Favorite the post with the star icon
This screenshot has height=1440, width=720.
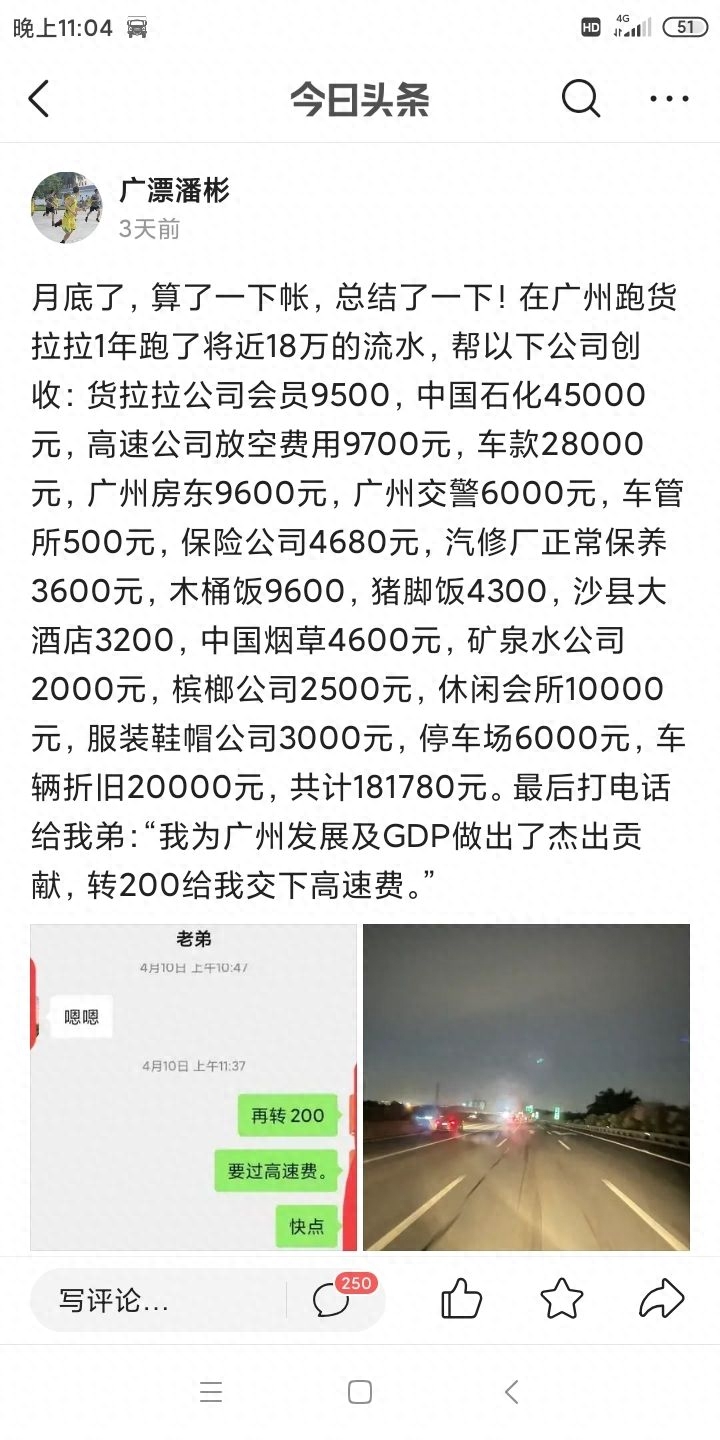[561, 1300]
